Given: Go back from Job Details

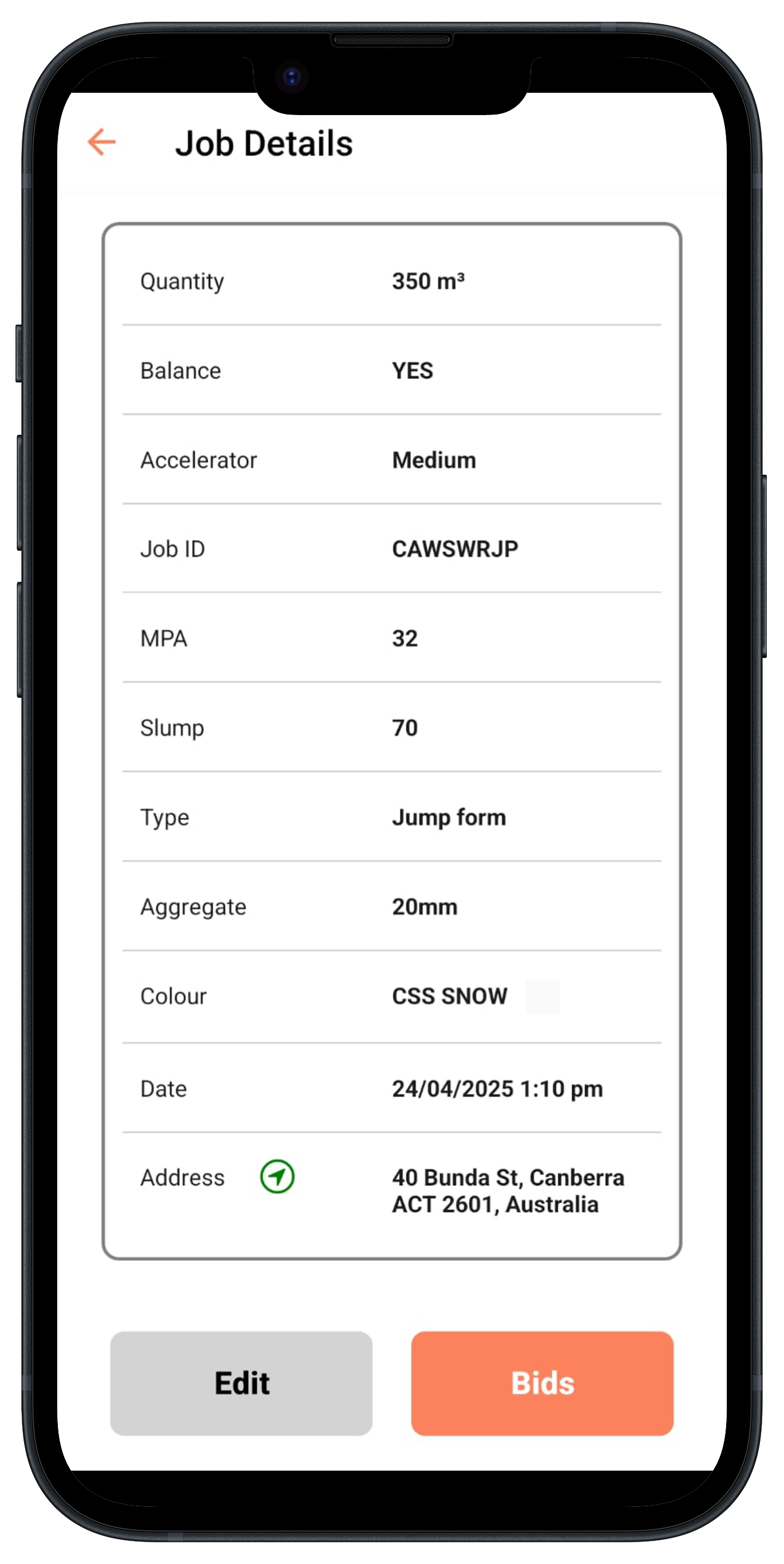Looking at the screenshot, I should [101, 142].
